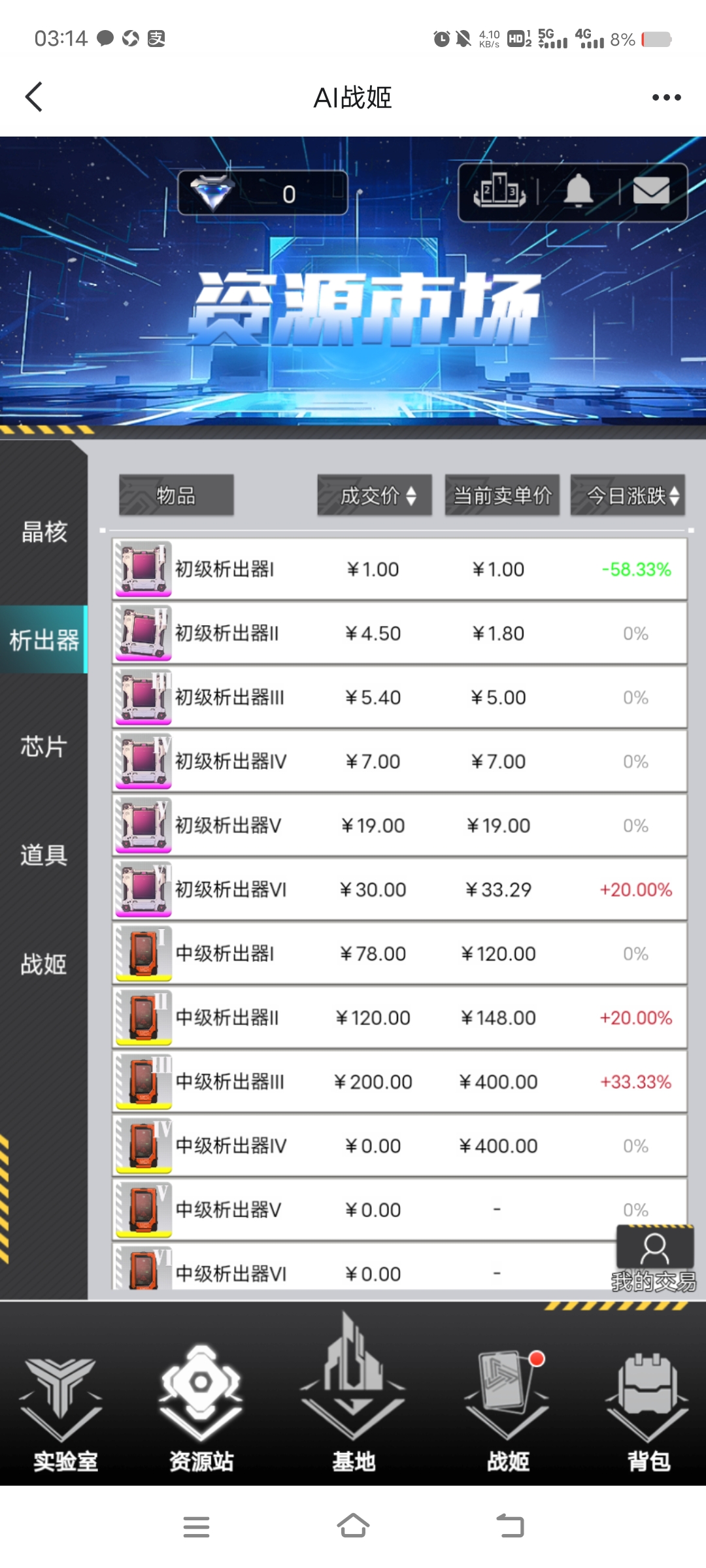Open the three-dot overflow menu
Screen dimensions: 706x1568
[x=666, y=97]
